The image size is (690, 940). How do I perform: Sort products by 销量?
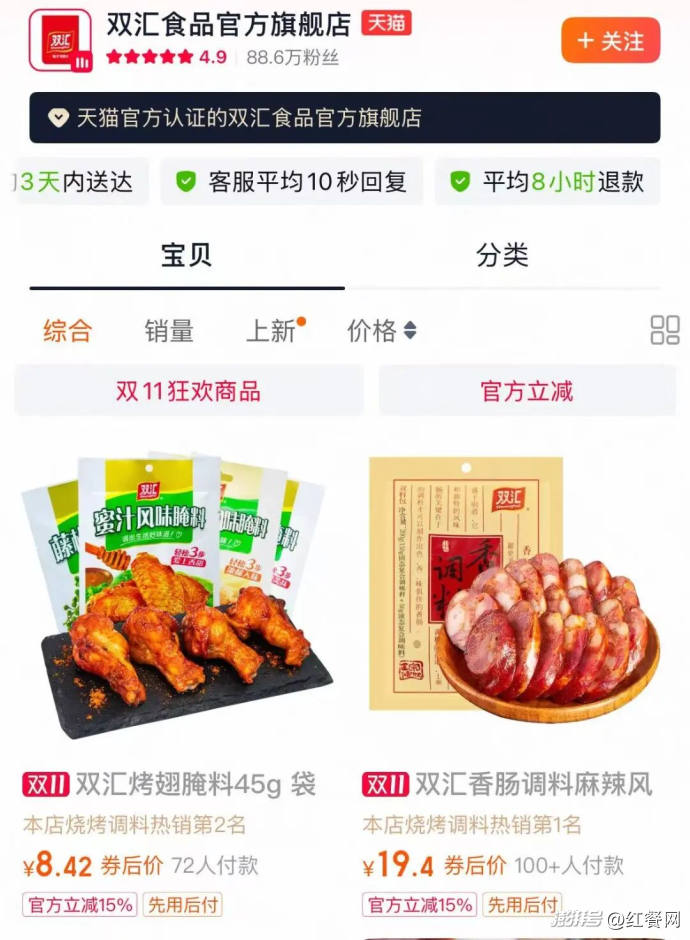pos(169,331)
